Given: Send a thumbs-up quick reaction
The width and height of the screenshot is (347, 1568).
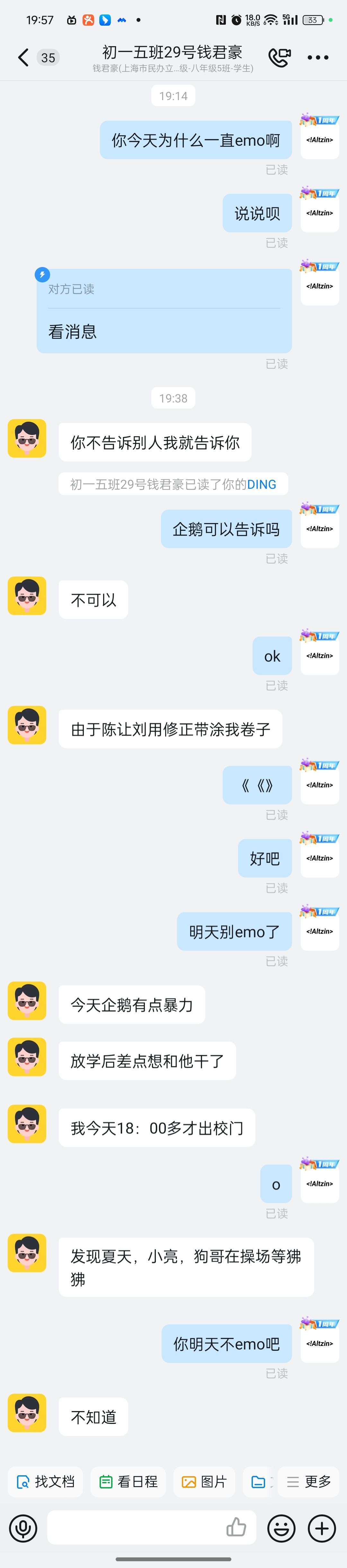Looking at the screenshot, I should click(236, 1527).
